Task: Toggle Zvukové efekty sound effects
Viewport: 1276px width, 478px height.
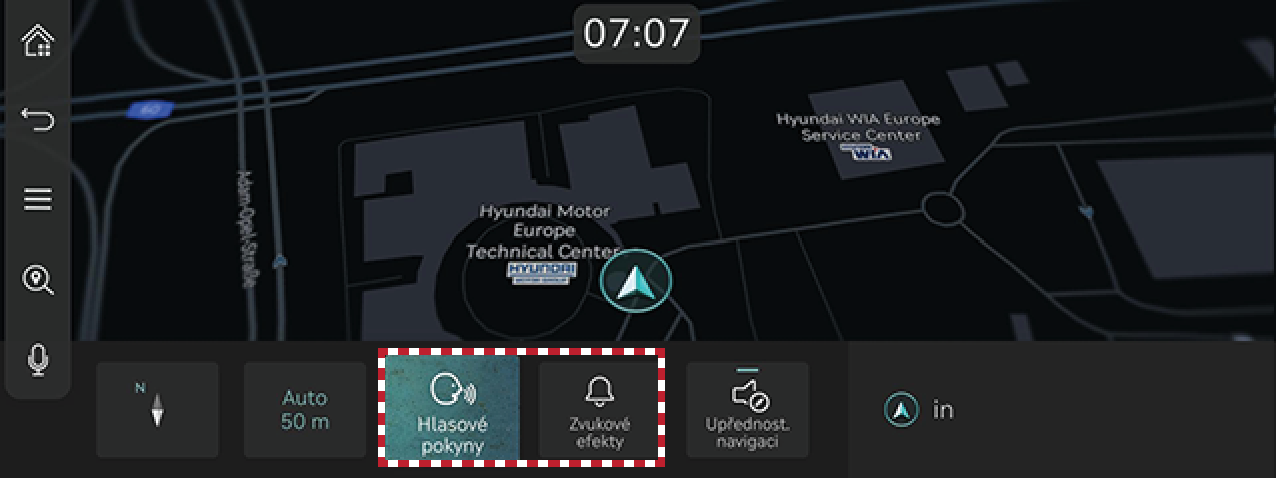Action: 599,410
